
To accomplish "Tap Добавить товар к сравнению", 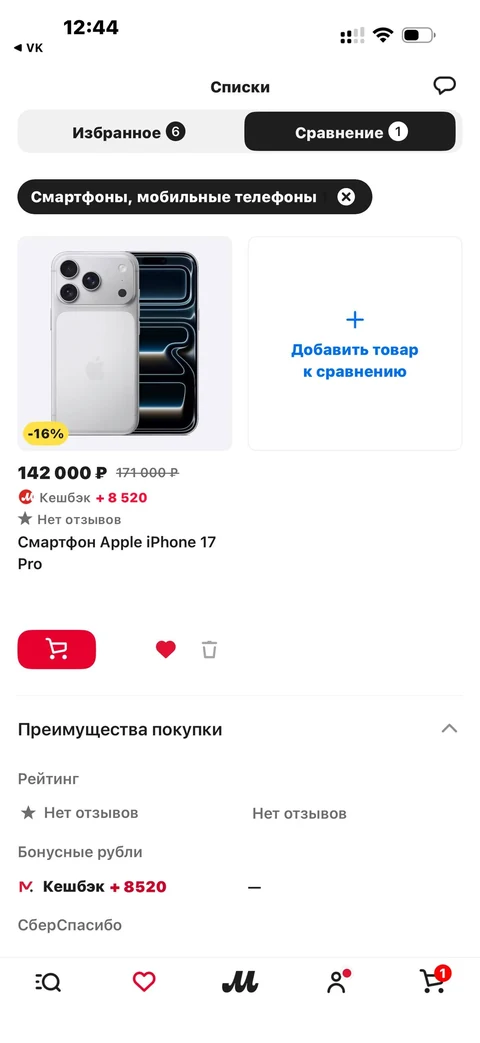I will 355,343.
